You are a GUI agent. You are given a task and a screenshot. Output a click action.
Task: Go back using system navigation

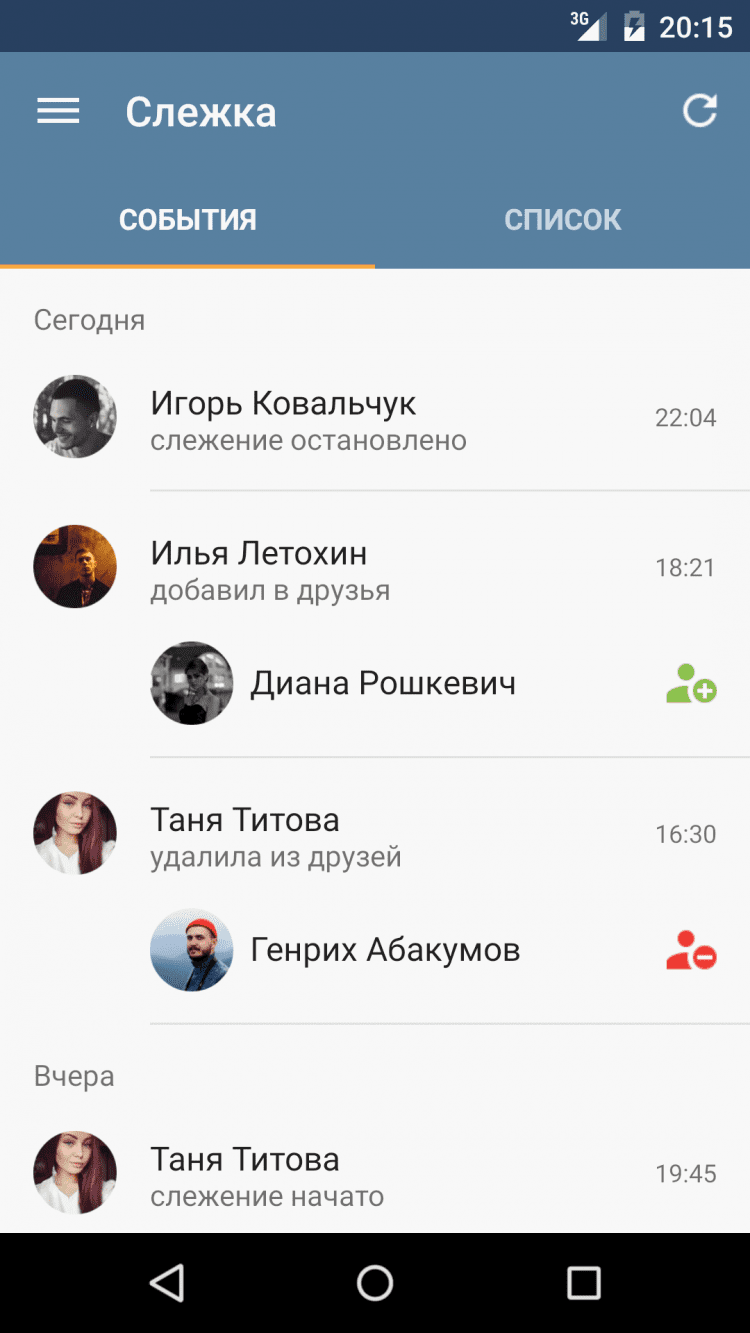click(167, 1282)
